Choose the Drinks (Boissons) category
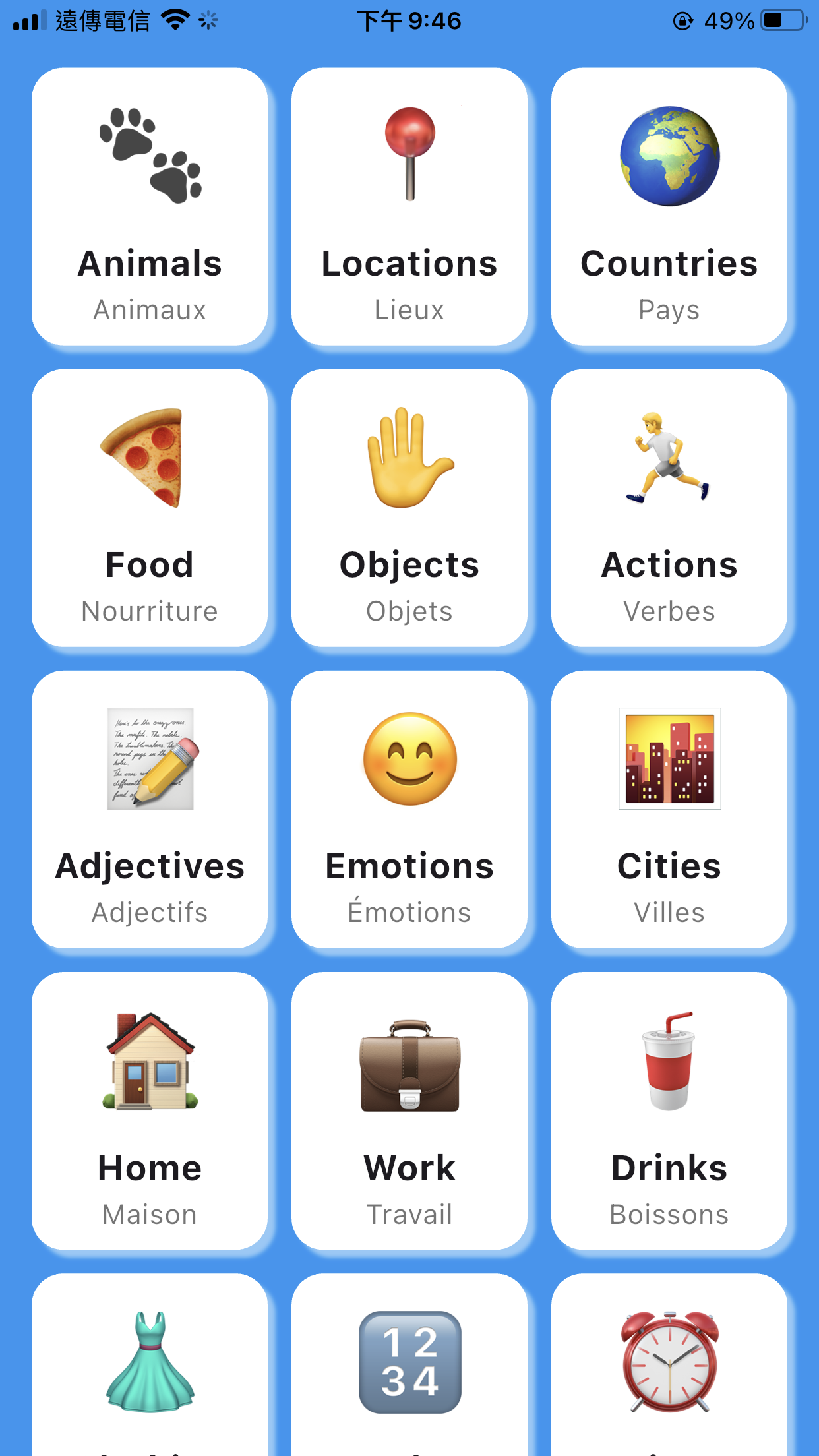 [669, 1110]
